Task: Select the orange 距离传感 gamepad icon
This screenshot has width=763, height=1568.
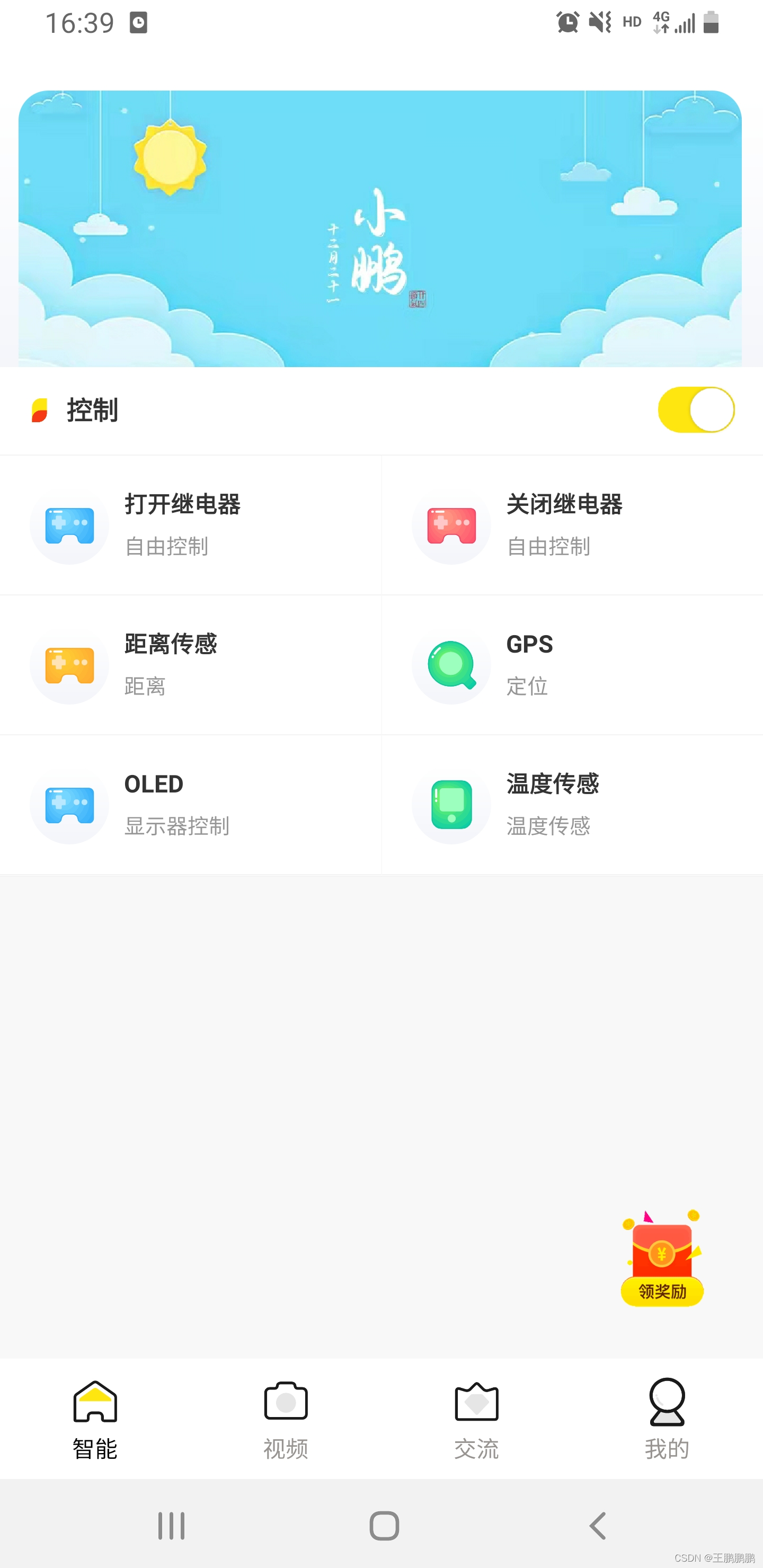Action: (69, 665)
